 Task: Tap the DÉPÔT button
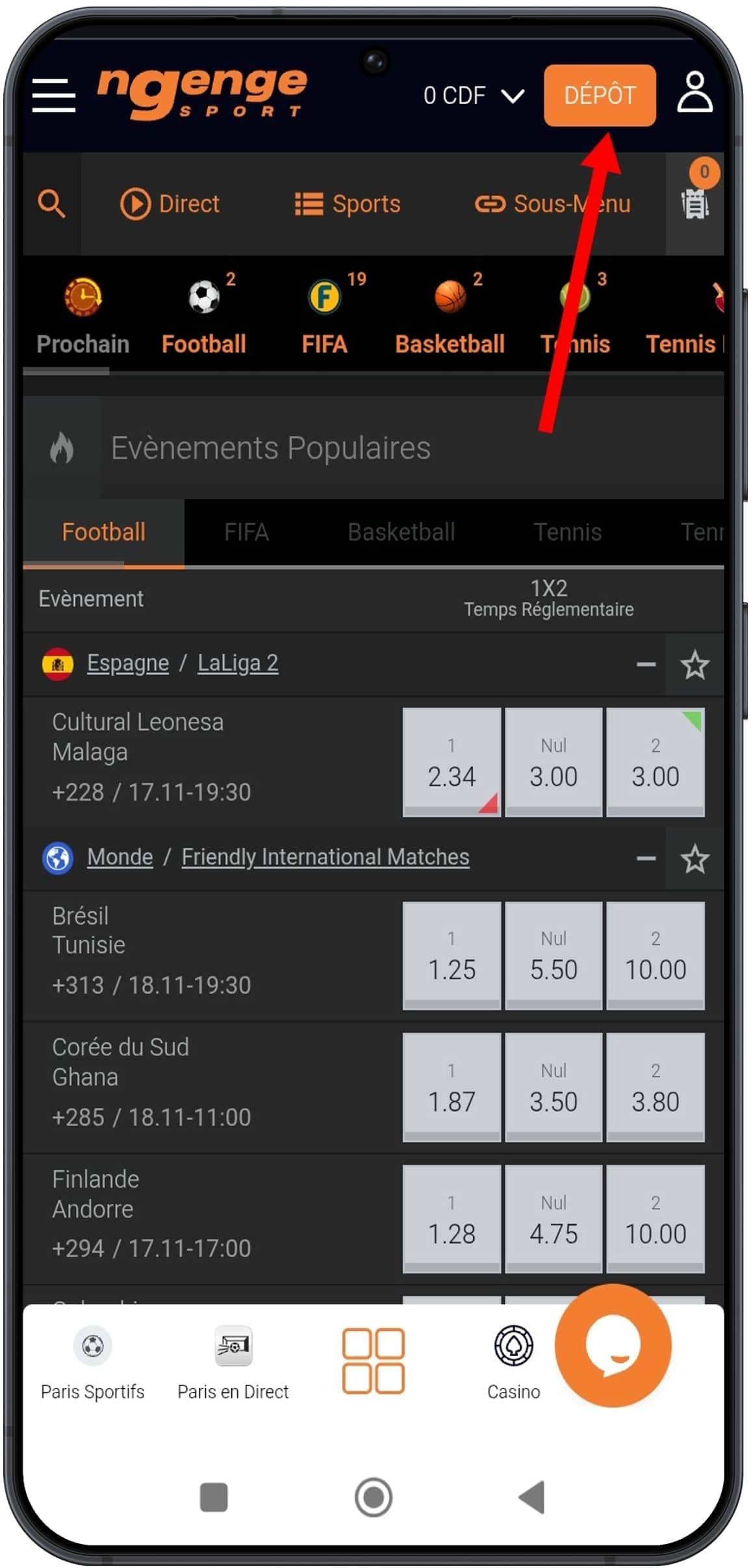(x=598, y=96)
